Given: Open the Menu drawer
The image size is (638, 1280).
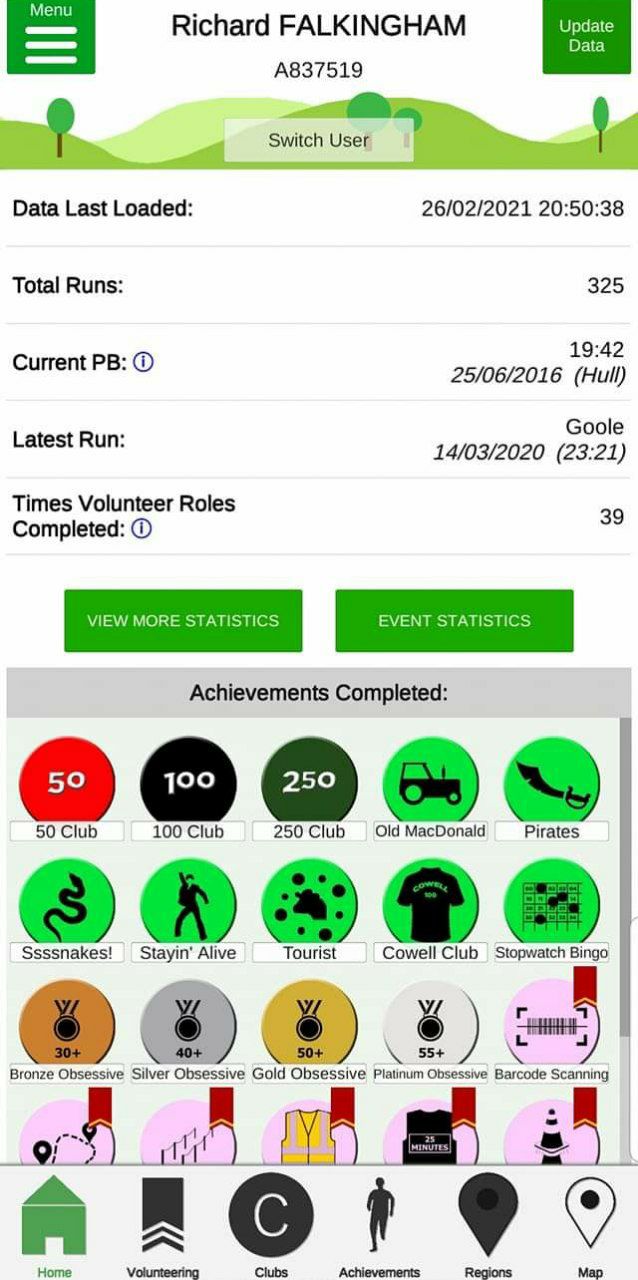Looking at the screenshot, I should (51, 37).
